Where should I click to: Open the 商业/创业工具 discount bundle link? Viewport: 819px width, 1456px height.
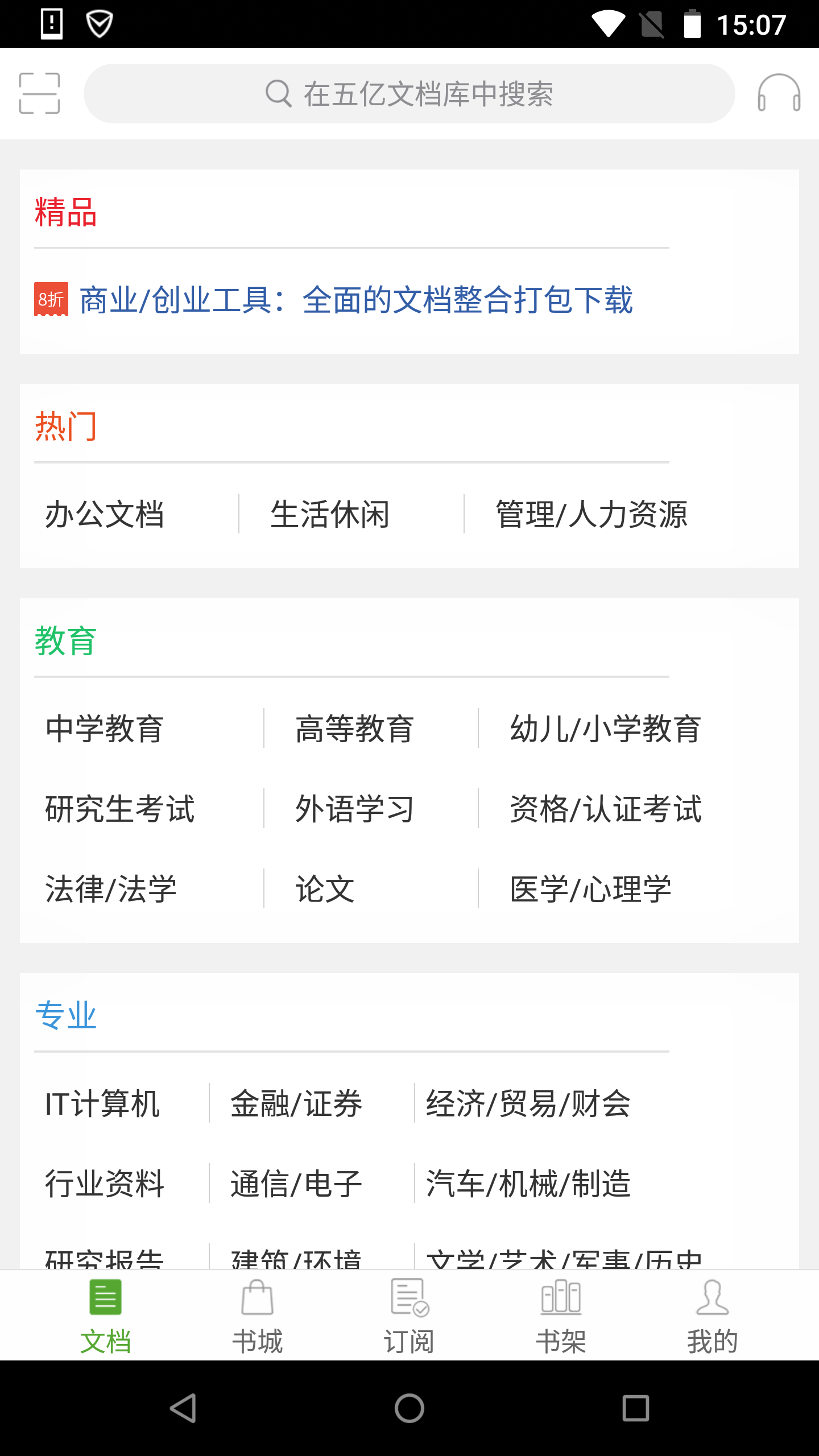355,300
